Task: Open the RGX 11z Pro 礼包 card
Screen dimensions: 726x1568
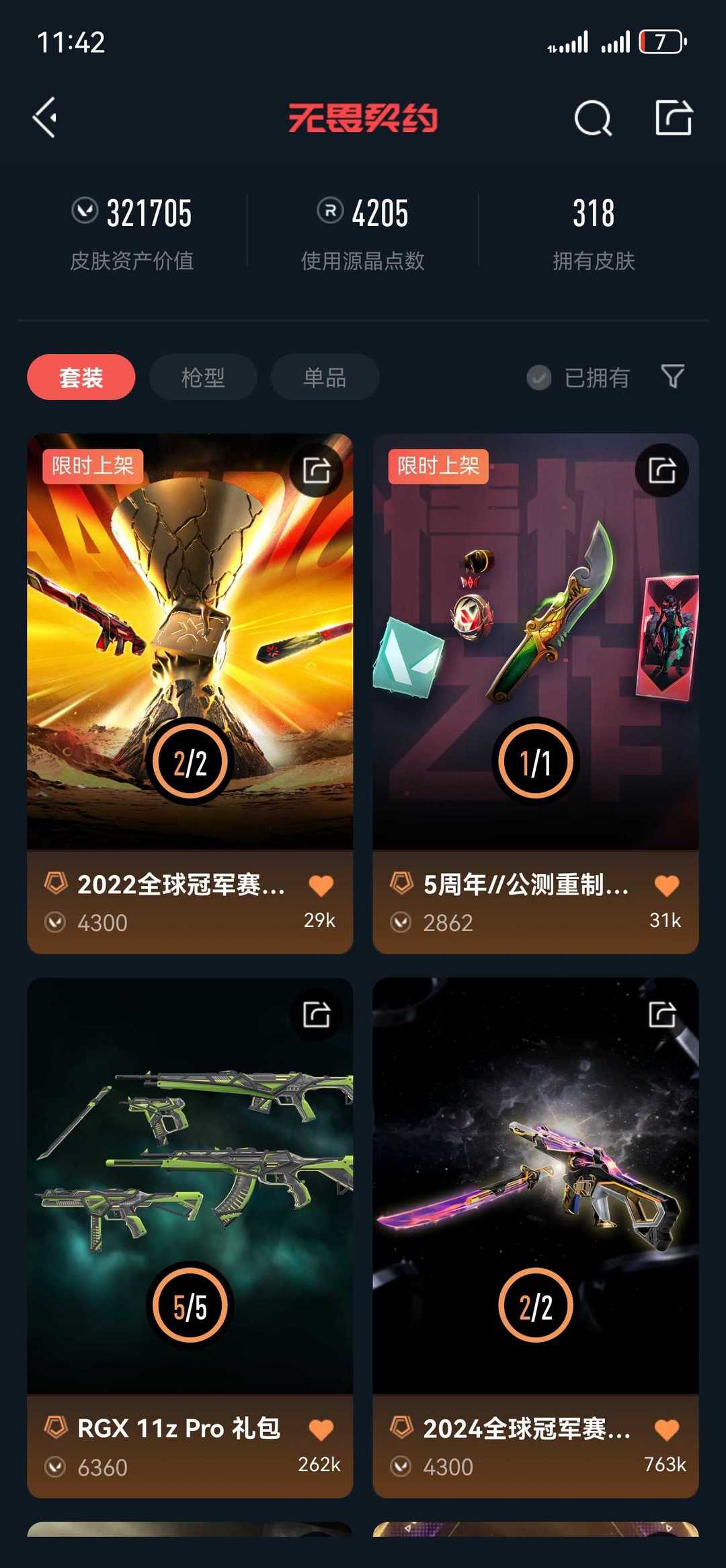Action: (x=190, y=1238)
